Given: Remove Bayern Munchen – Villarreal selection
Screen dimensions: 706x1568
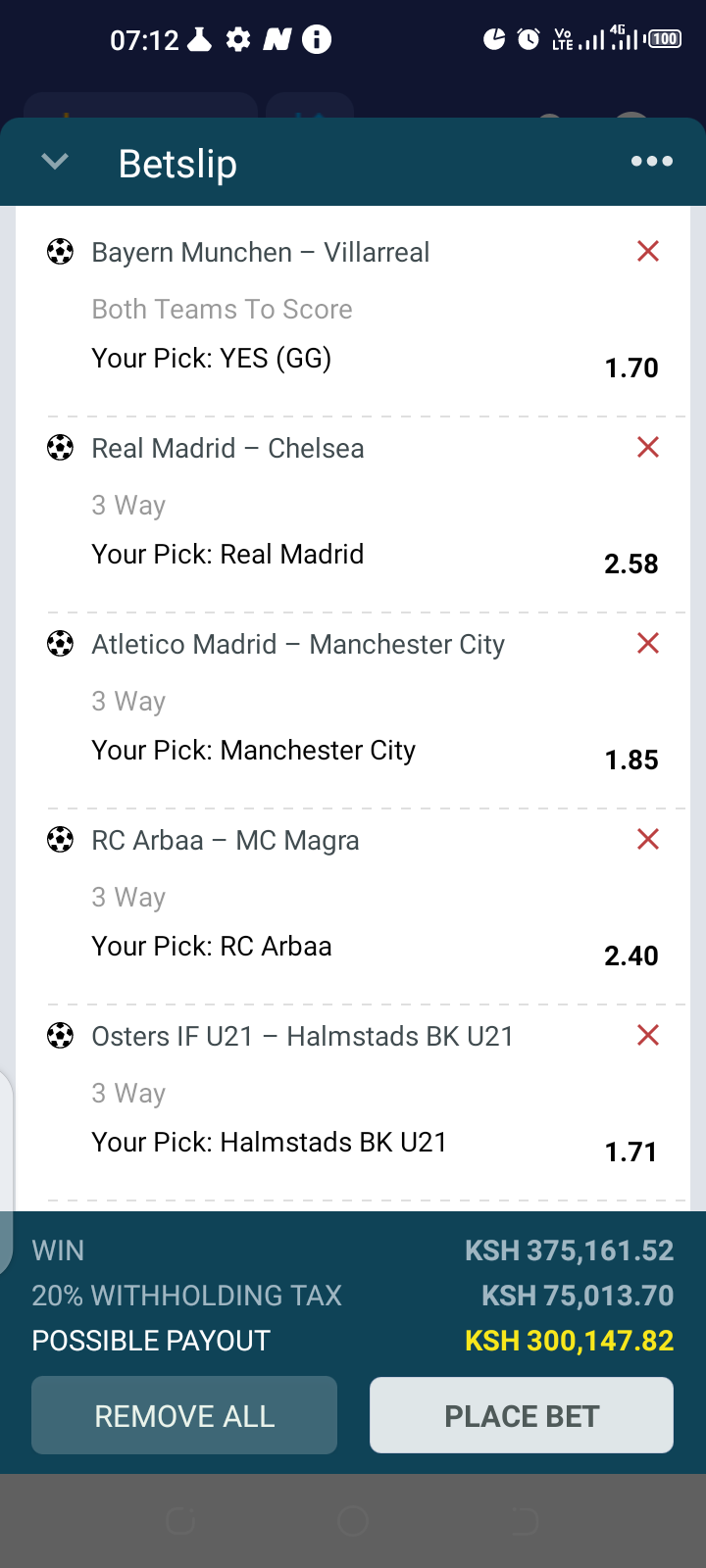Looking at the screenshot, I should (x=648, y=252).
